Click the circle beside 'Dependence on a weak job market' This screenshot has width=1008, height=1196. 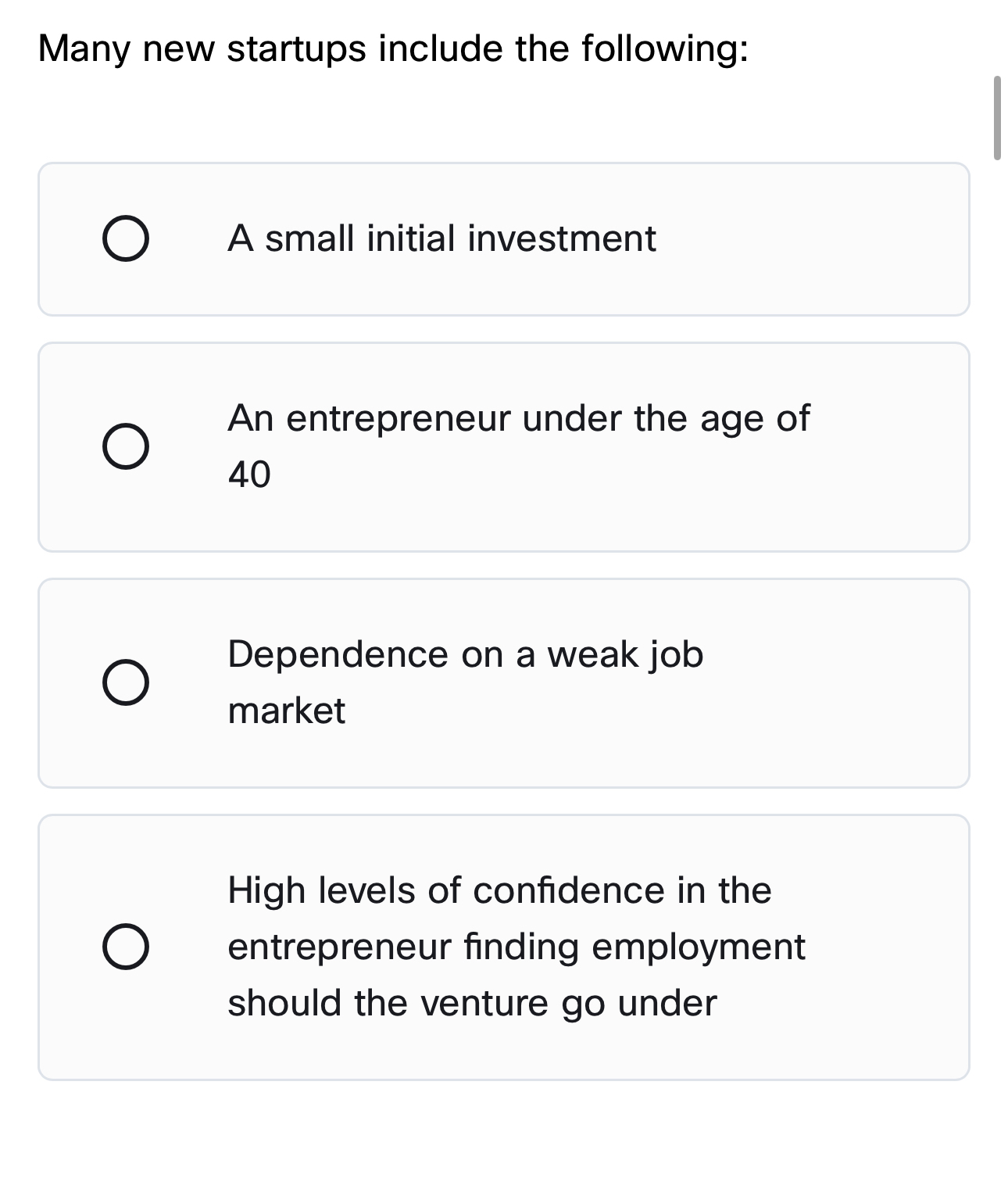pos(127,682)
